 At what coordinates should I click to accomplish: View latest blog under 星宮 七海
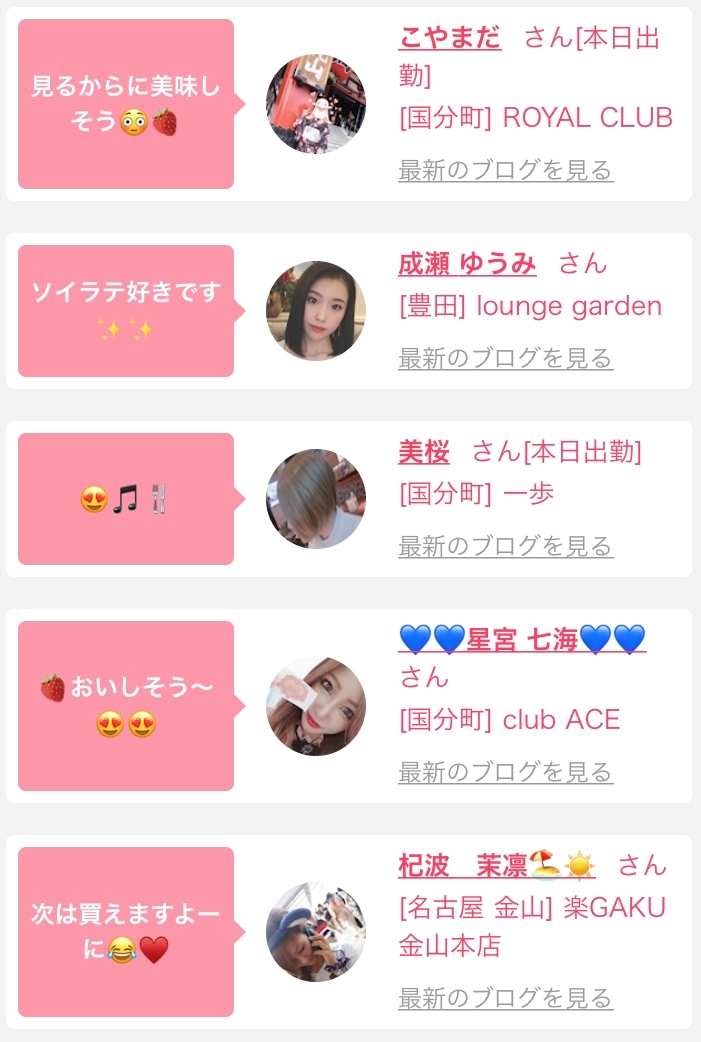coord(505,772)
